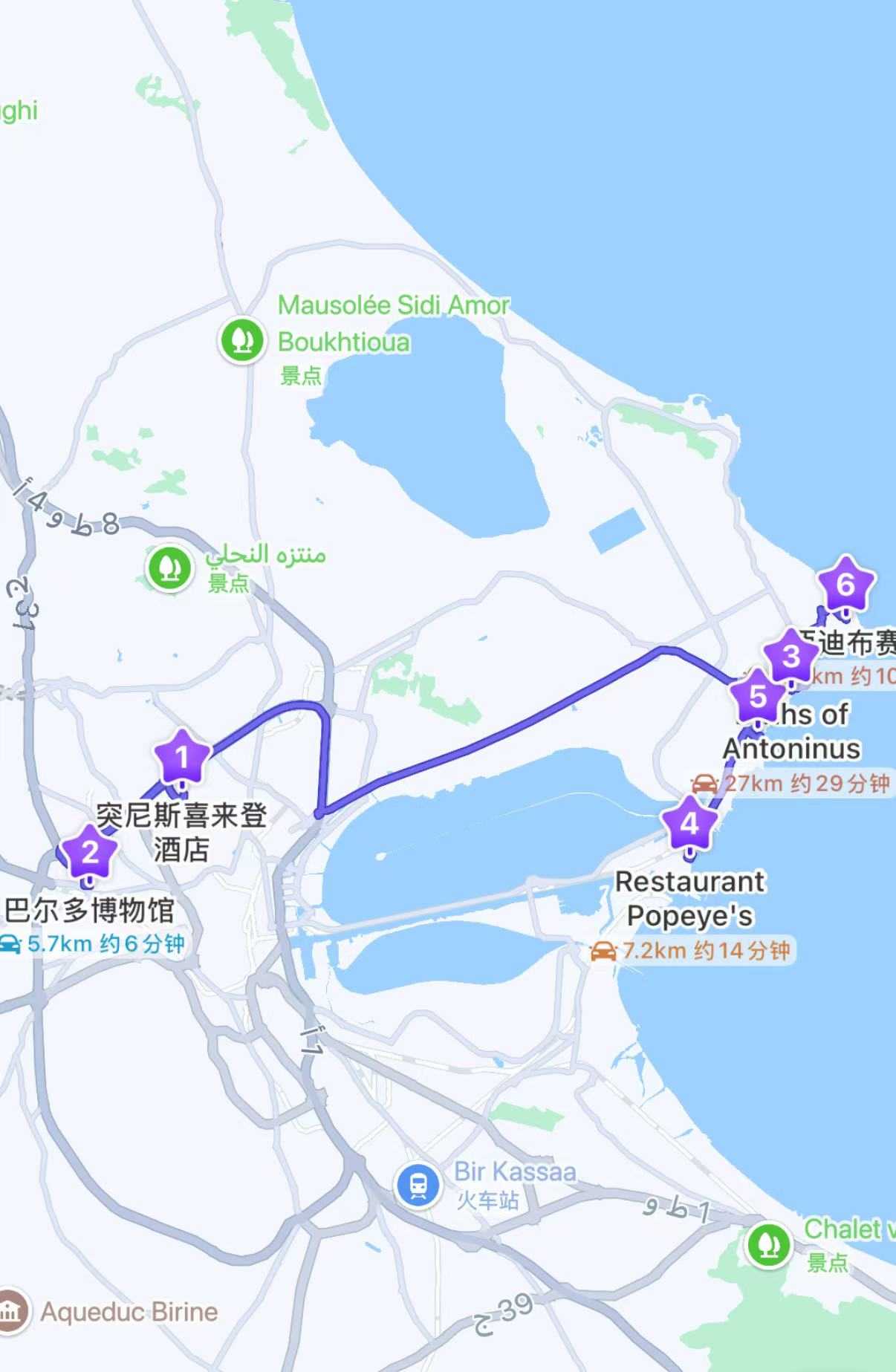This screenshot has width=896, height=1372.
Task: Open Bir Kassaa train station pin
Action: 418,1185
